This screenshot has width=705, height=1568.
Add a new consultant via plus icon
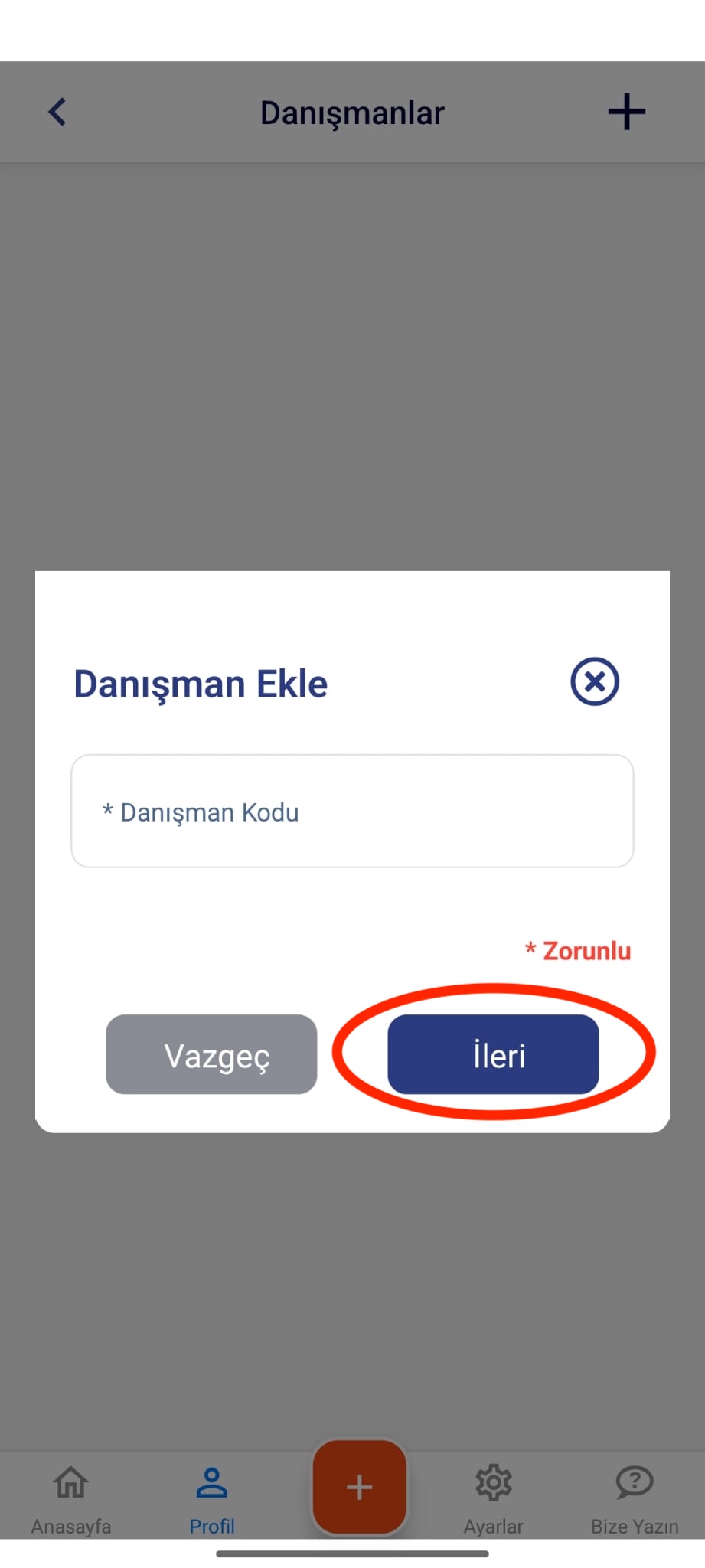tap(626, 112)
